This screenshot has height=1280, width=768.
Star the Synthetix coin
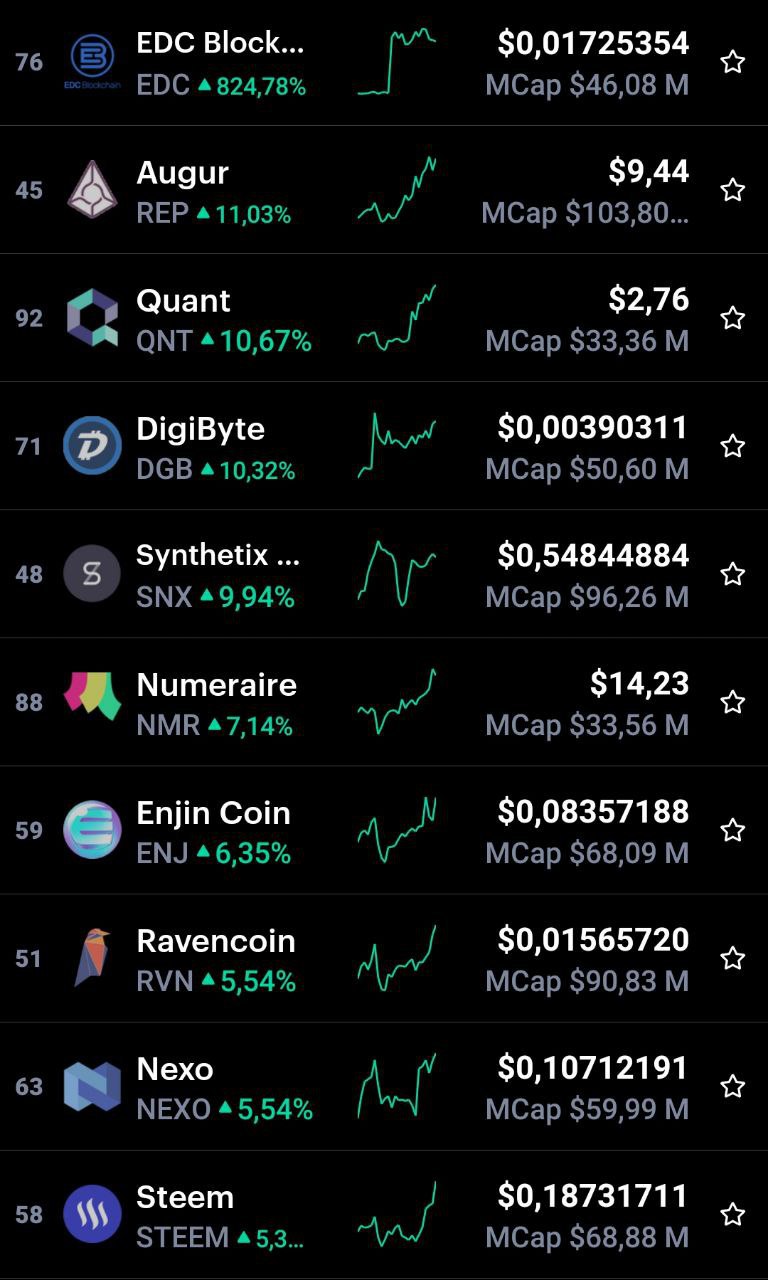coord(733,574)
